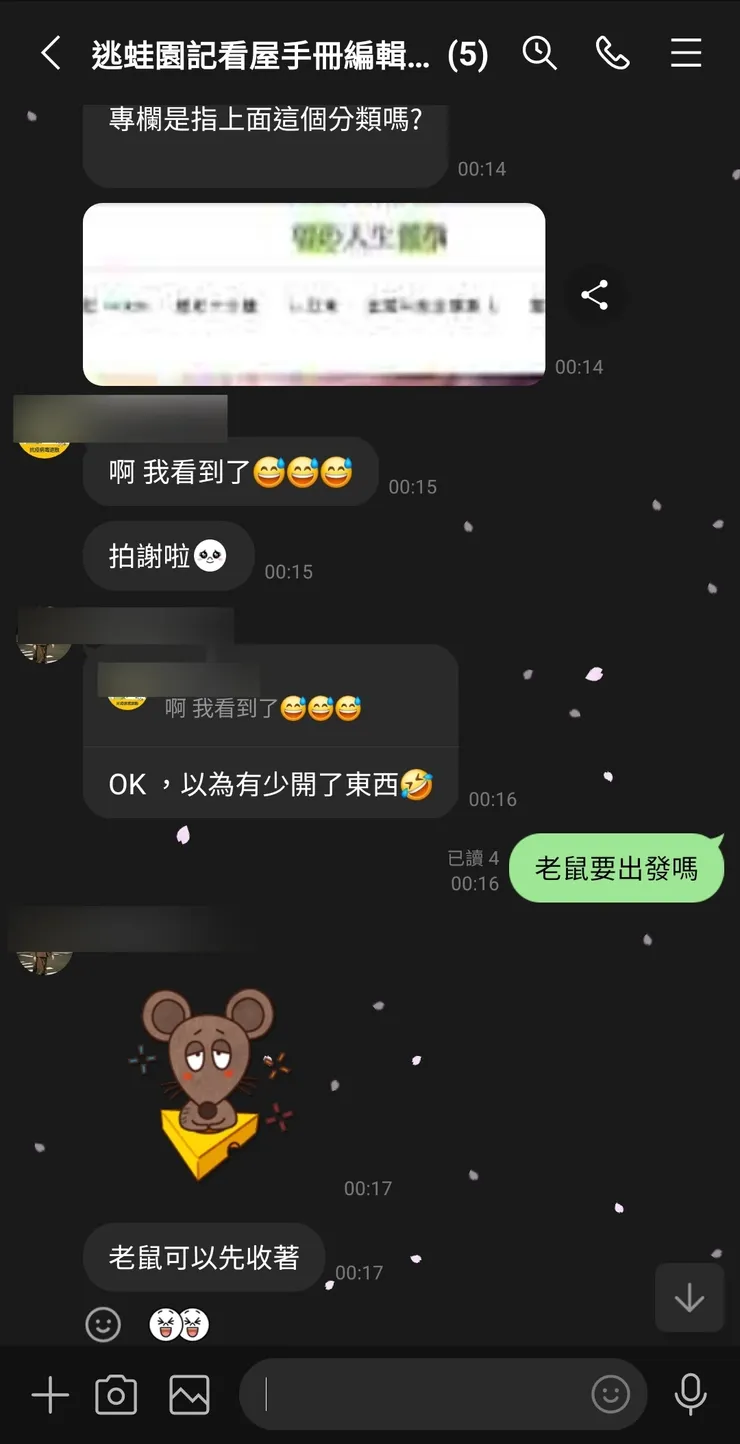
Task: Open the hamburger menu at top right
Action: point(686,55)
